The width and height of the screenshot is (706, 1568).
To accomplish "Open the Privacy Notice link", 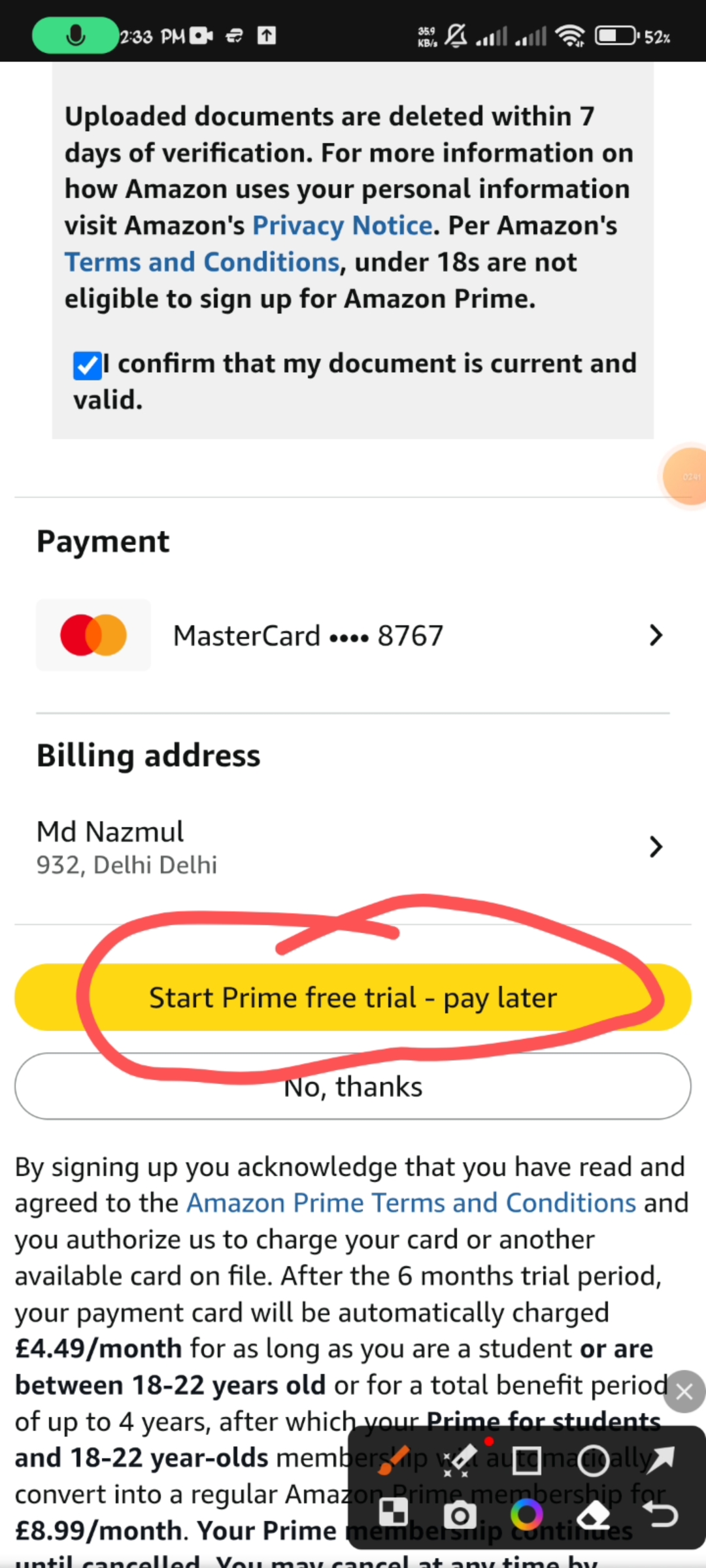I will [x=343, y=226].
